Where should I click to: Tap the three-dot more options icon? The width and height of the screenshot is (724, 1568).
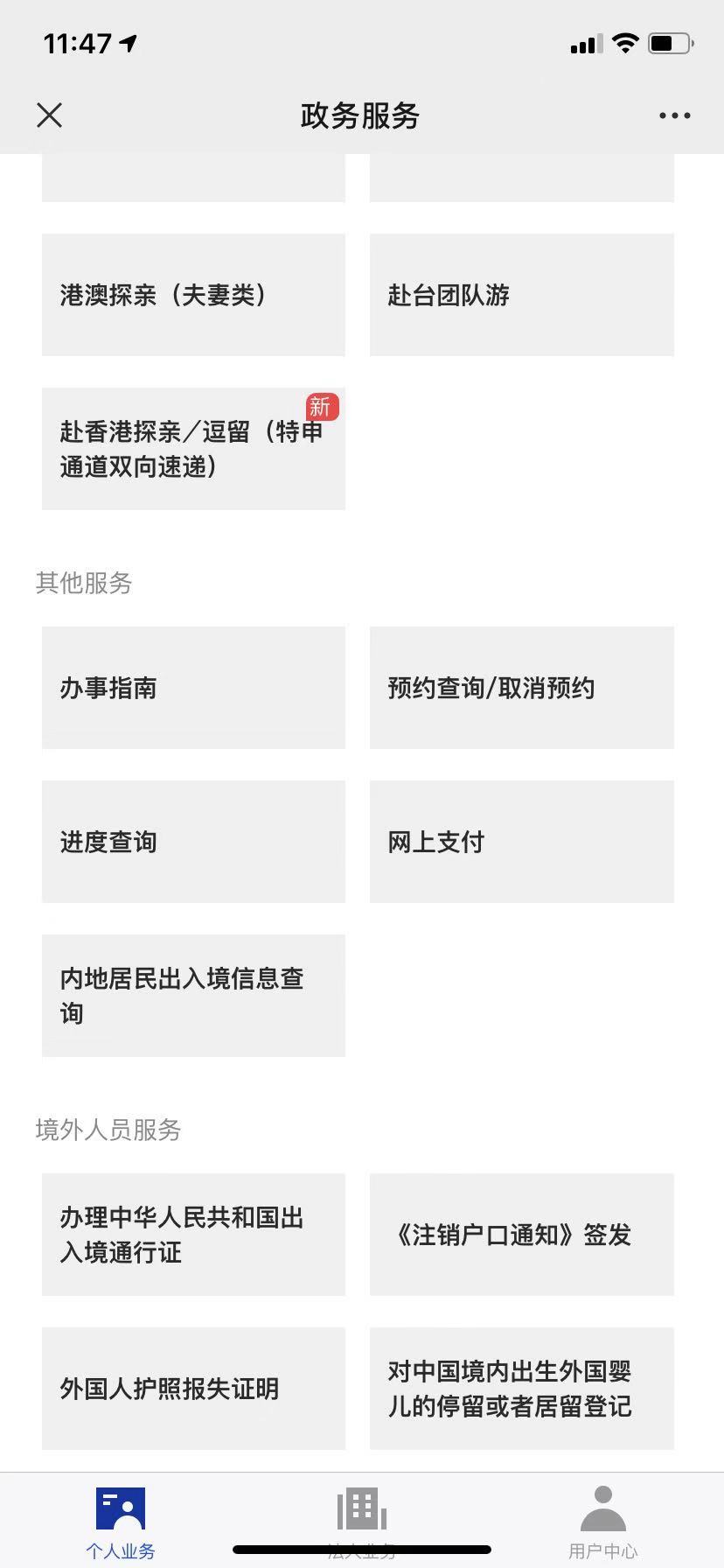click(672, 115)
